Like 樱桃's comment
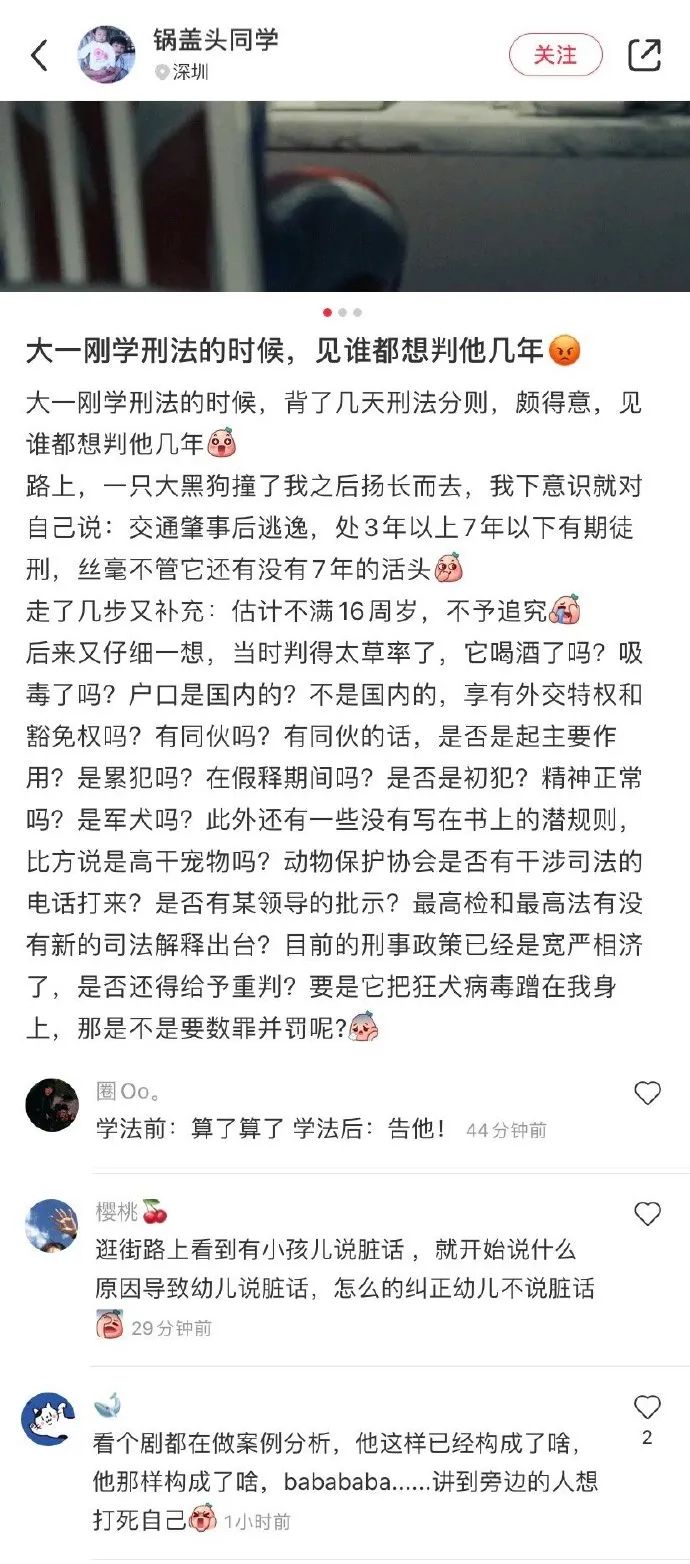This screenshot has width=690, height=1564. 648,1214
